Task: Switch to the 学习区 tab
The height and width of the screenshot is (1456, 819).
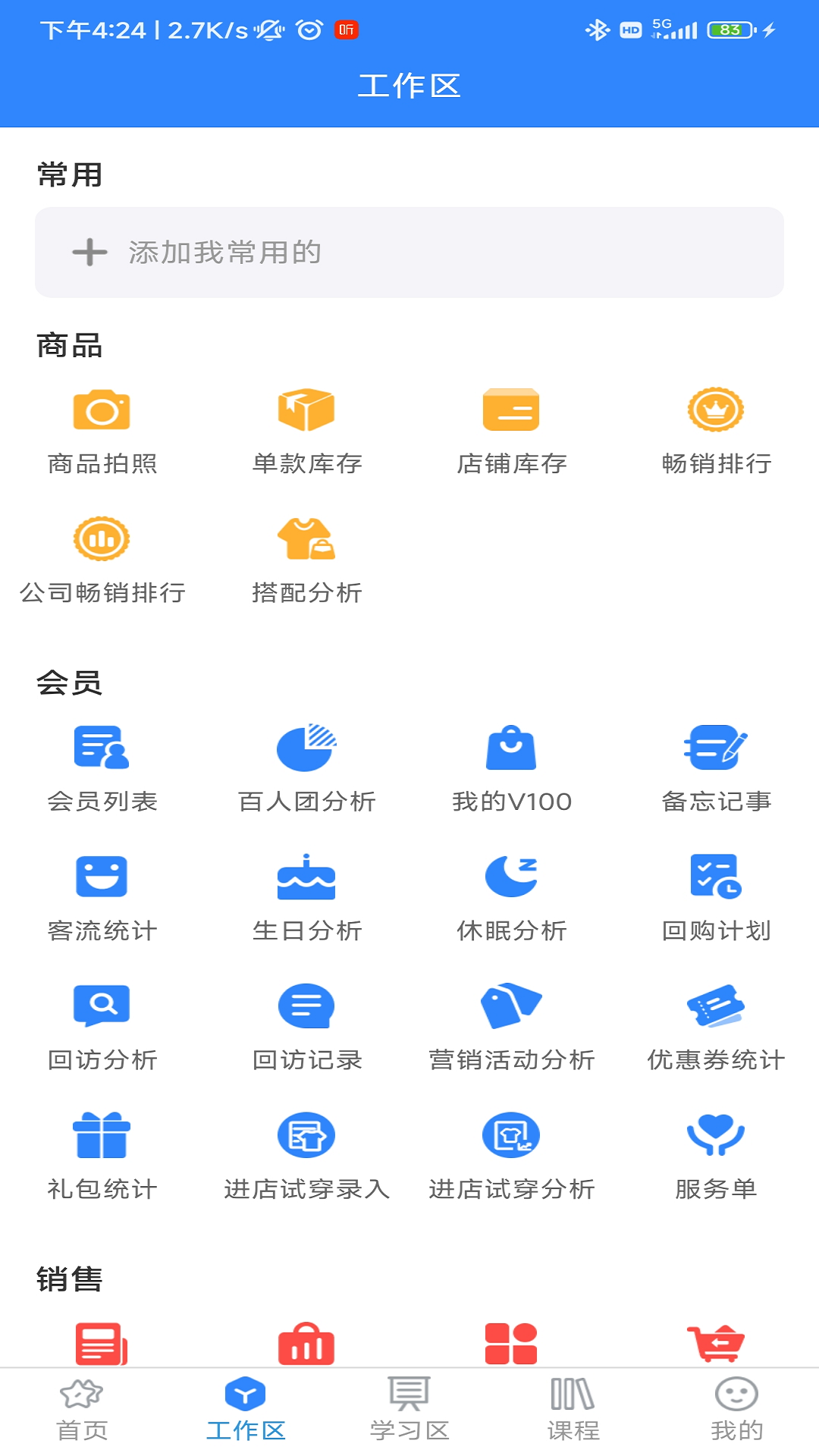Action: (409, 1410)
